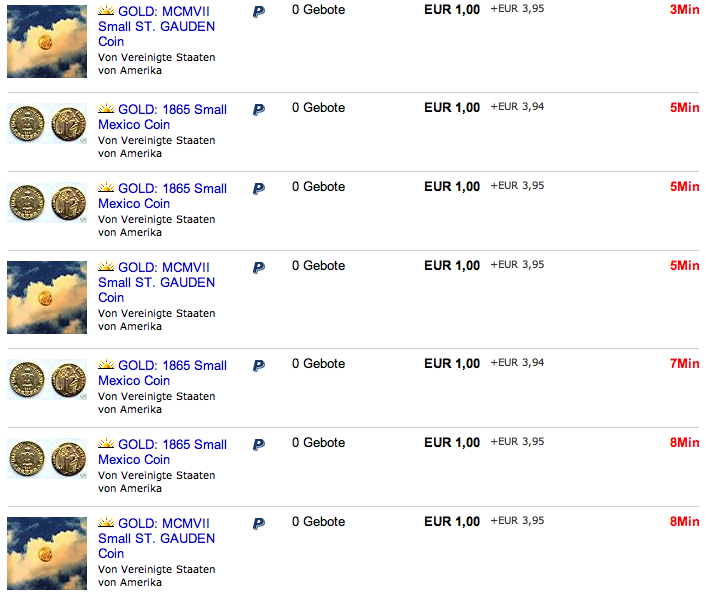This screenshot has height=600, width=707.
Task: View the coin photo of the 8Min St. Gauden listing
Action: (47, 552)
